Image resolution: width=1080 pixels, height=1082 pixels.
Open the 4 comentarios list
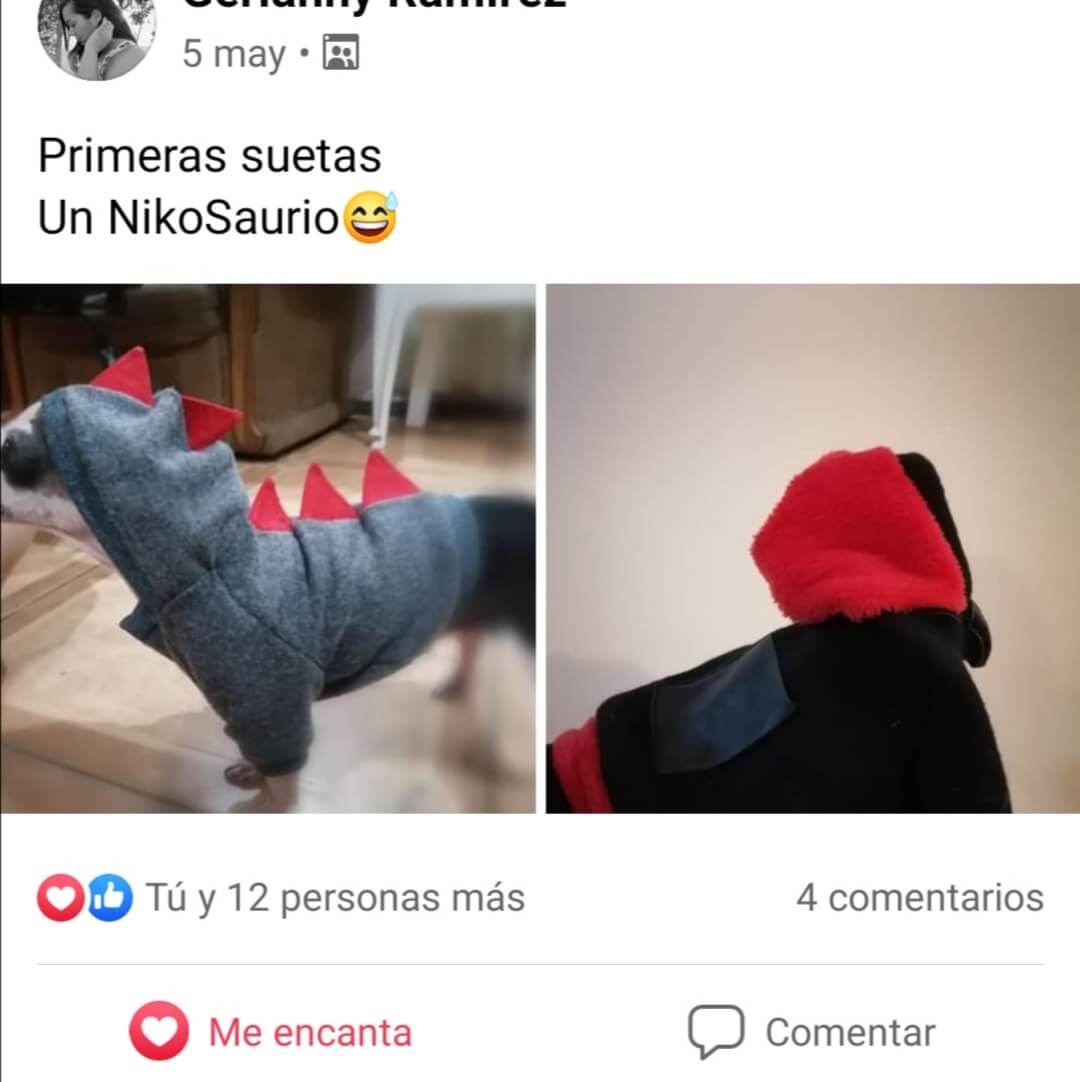[x=919, y=898]
